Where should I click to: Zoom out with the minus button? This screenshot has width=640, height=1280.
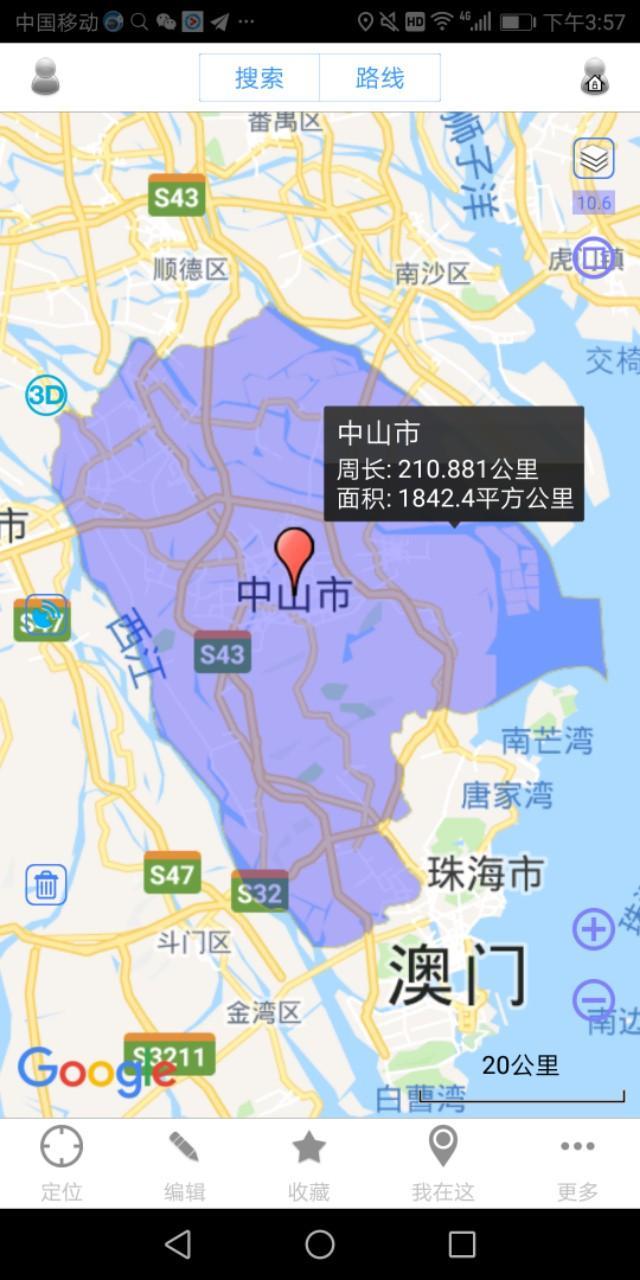(x=593, y=999)
